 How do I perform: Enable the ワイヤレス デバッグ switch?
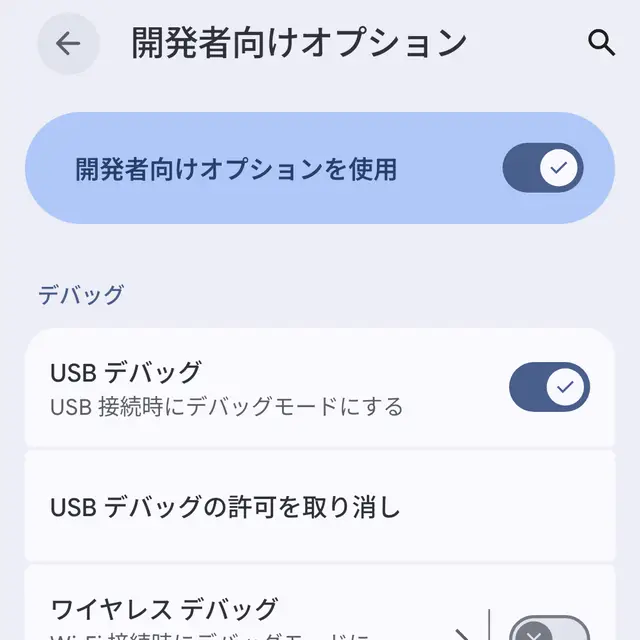[550, 630]
